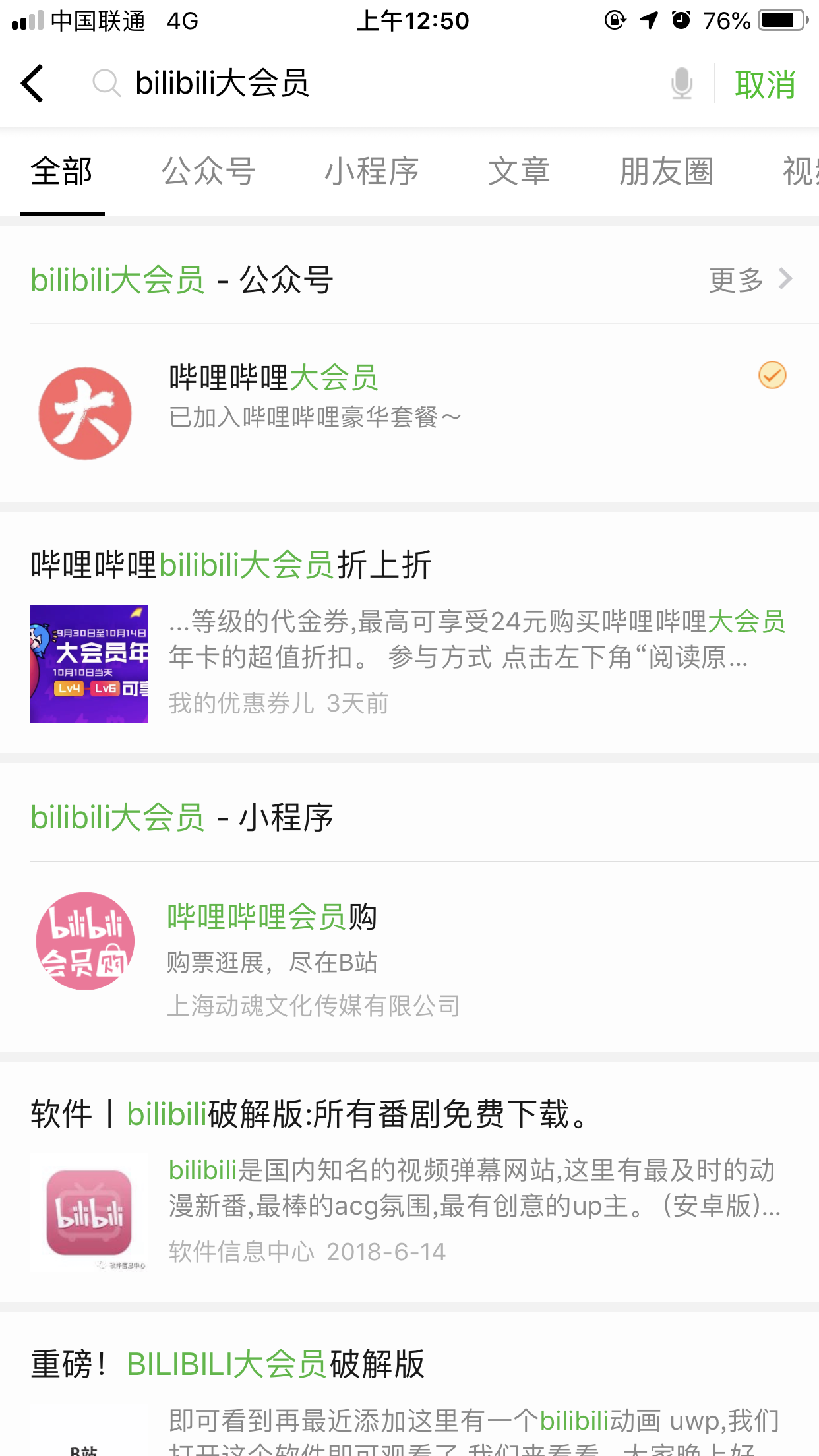Start voice search with the microphone
This screenshot has width=819, height=1456.
[681, 84]
